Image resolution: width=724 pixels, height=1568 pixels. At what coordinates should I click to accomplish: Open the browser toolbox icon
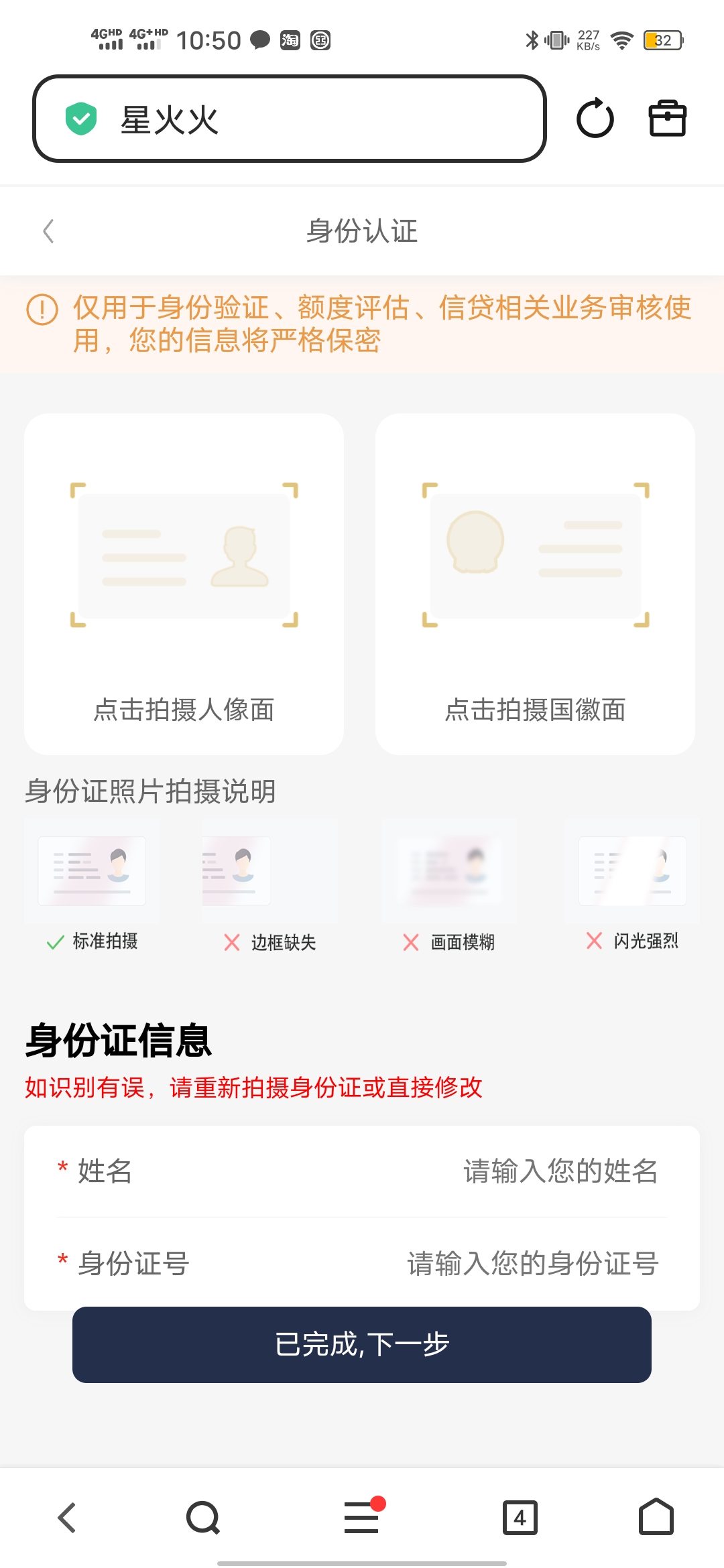click(667, 119)
